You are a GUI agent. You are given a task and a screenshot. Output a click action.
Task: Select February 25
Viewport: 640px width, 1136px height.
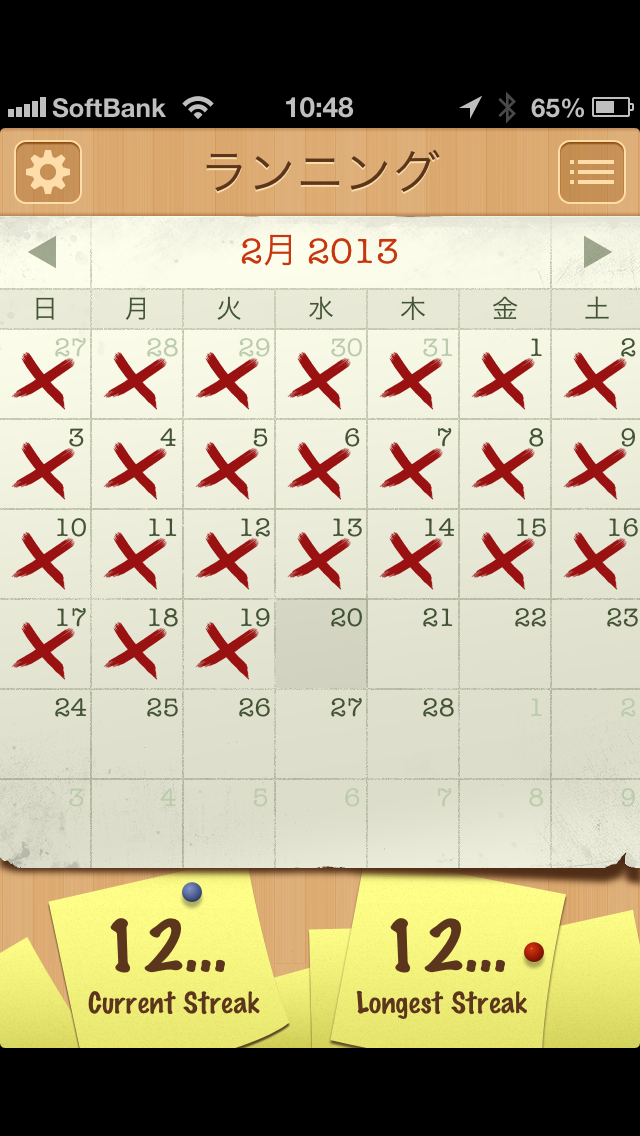(x=137, y=735)
